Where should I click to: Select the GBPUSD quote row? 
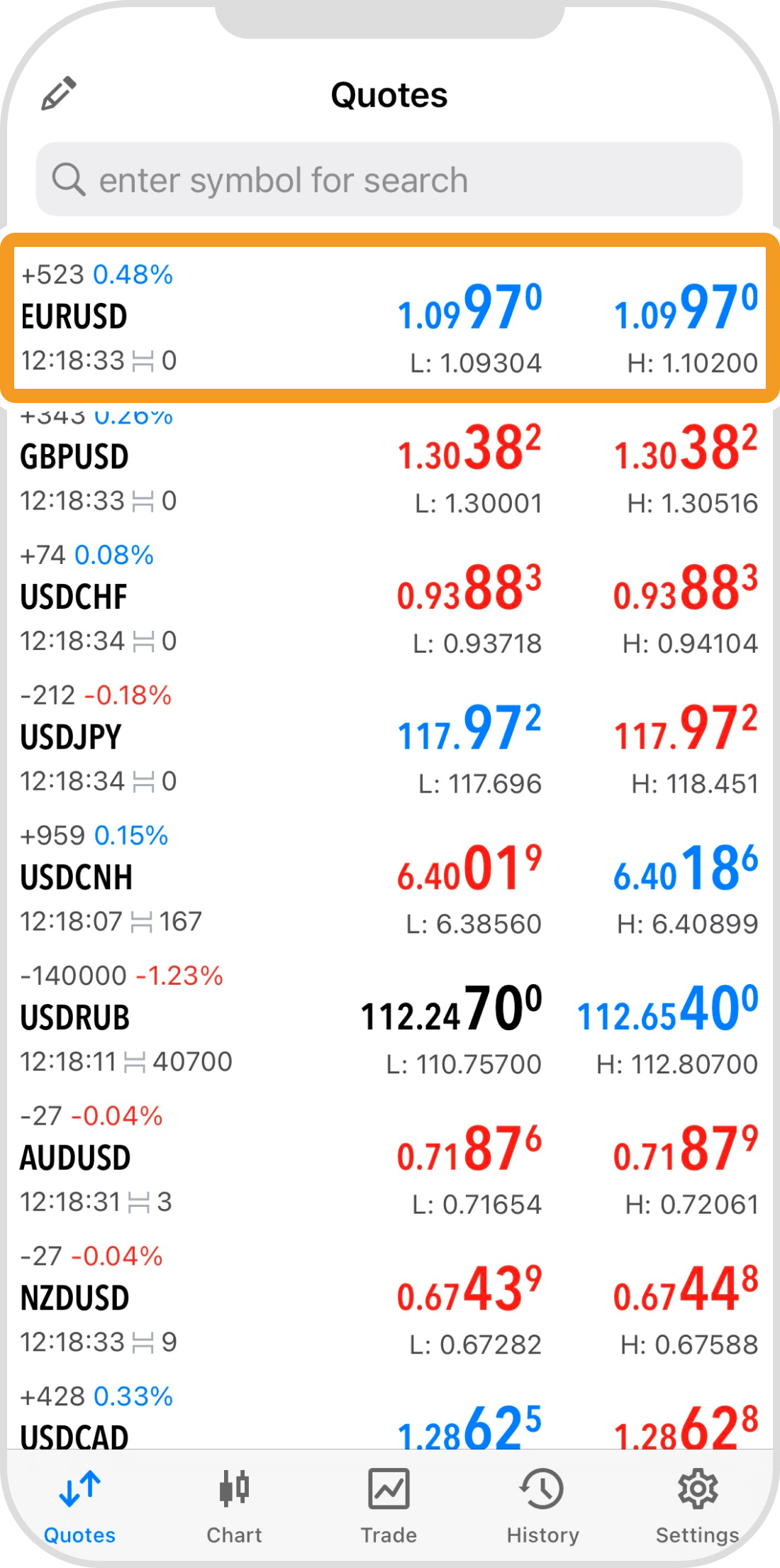389,465
